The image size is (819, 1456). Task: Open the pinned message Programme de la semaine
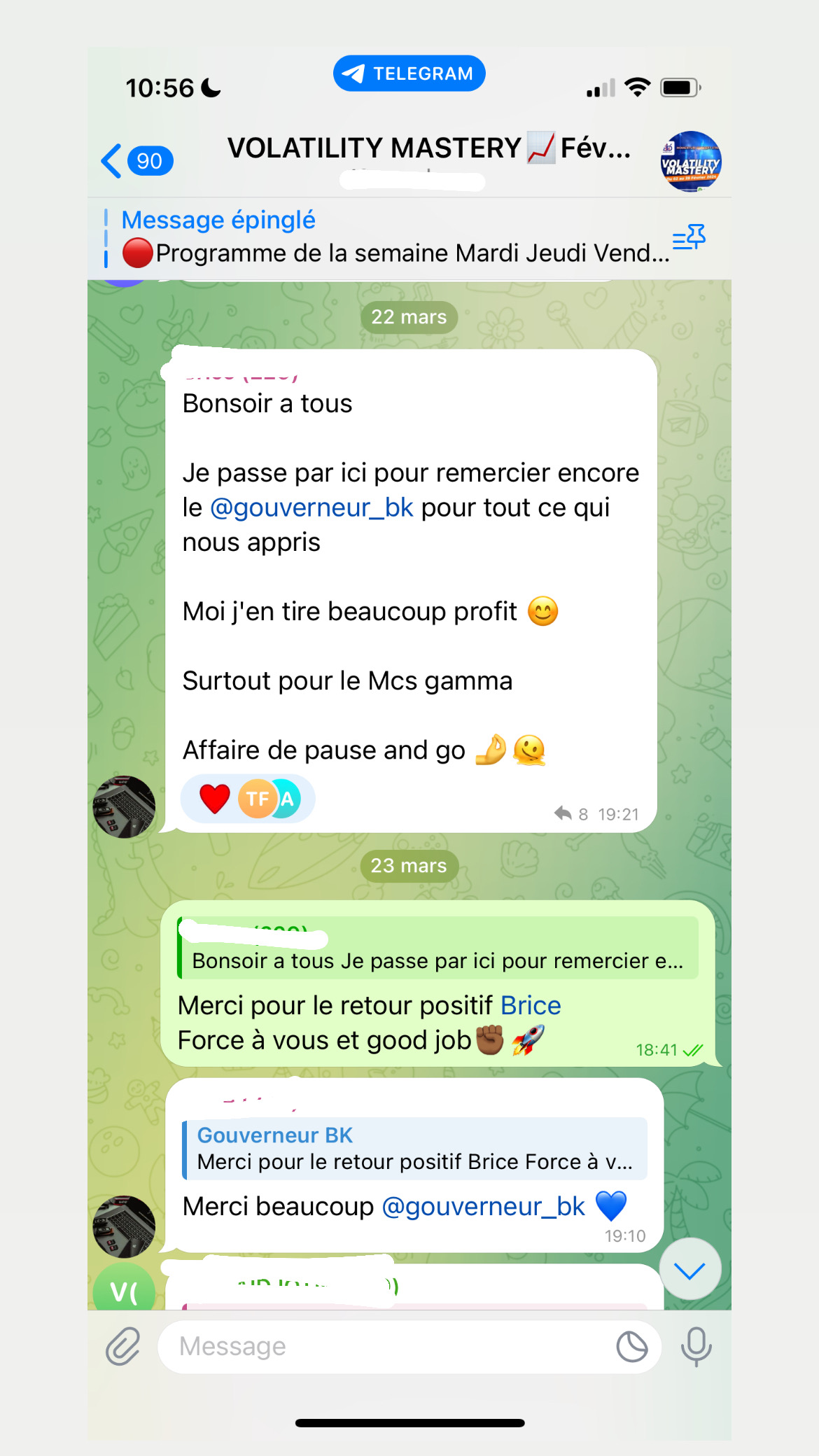[392, 239]
